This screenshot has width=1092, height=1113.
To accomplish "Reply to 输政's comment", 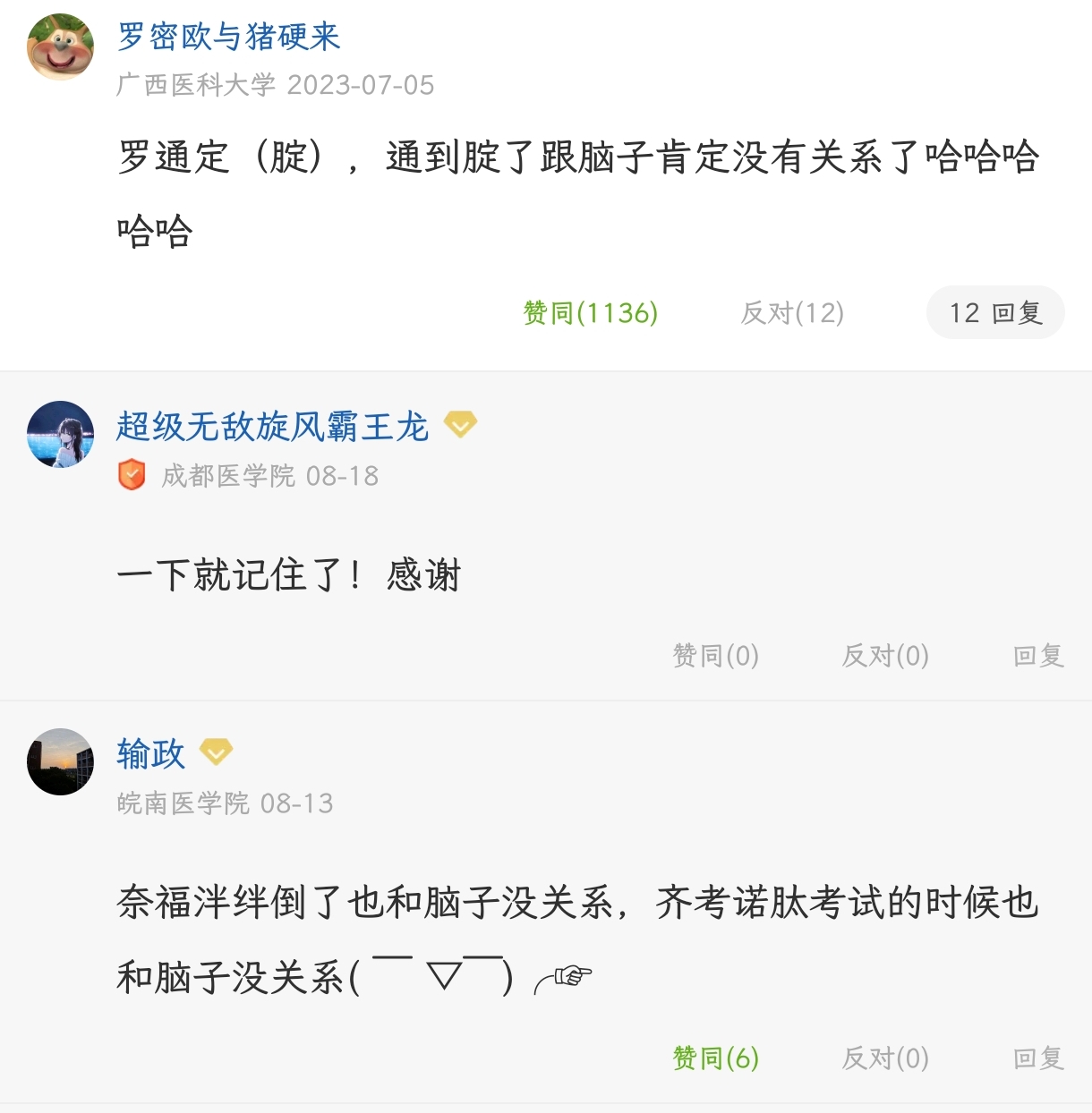I will point(1038,1058).
